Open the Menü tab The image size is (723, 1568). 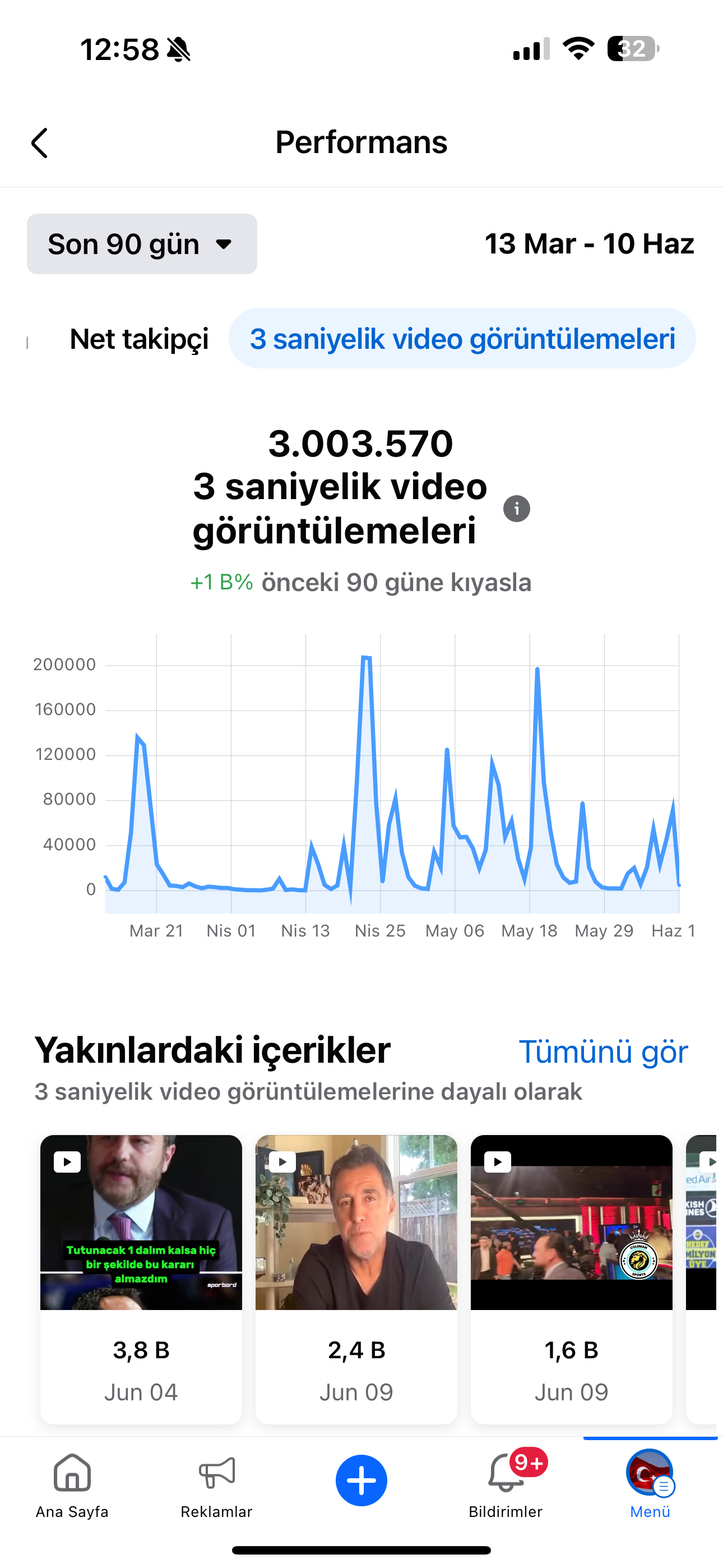[x=650, y=1485]
